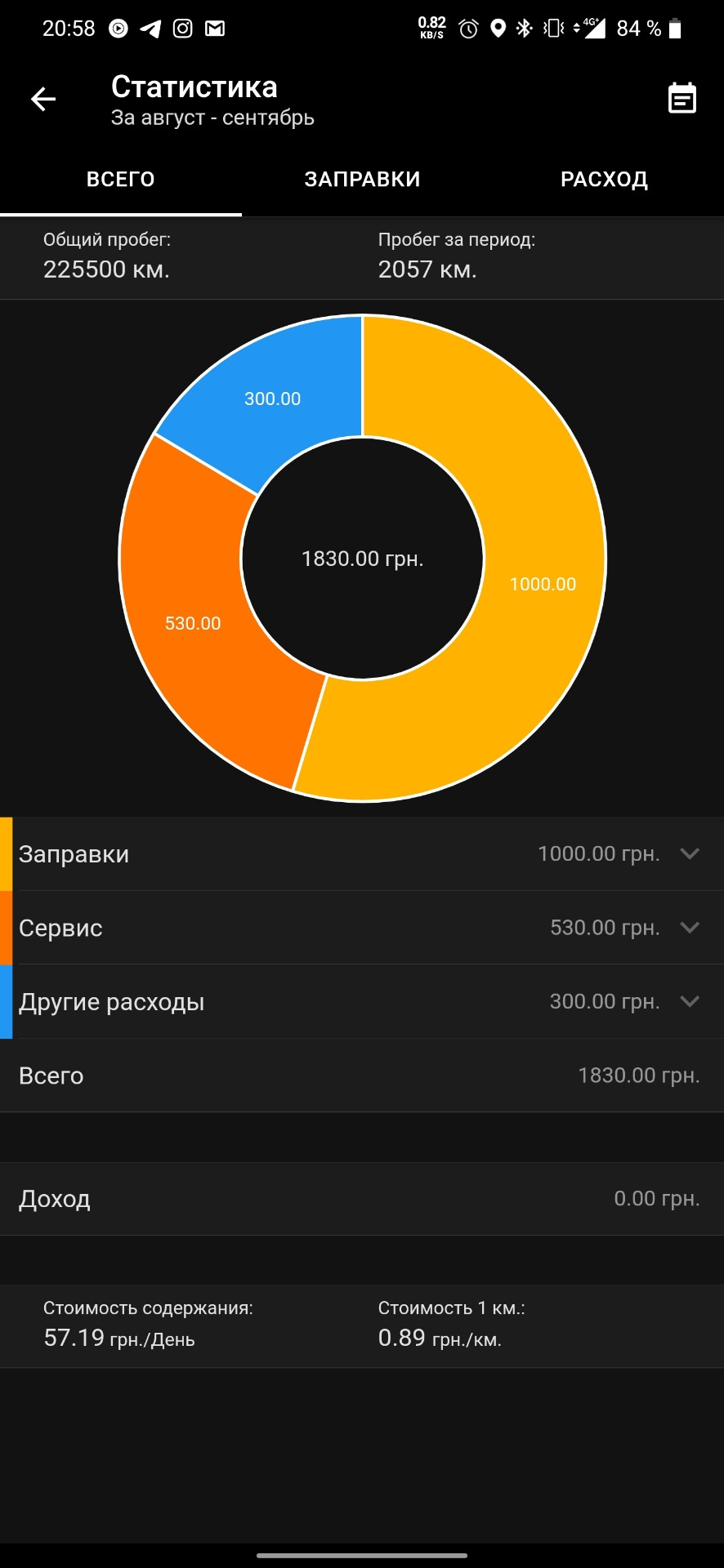Viewport: 724px width, 1568px height.
Task: Go back using the arrow icon
Action: coord(43,100)
